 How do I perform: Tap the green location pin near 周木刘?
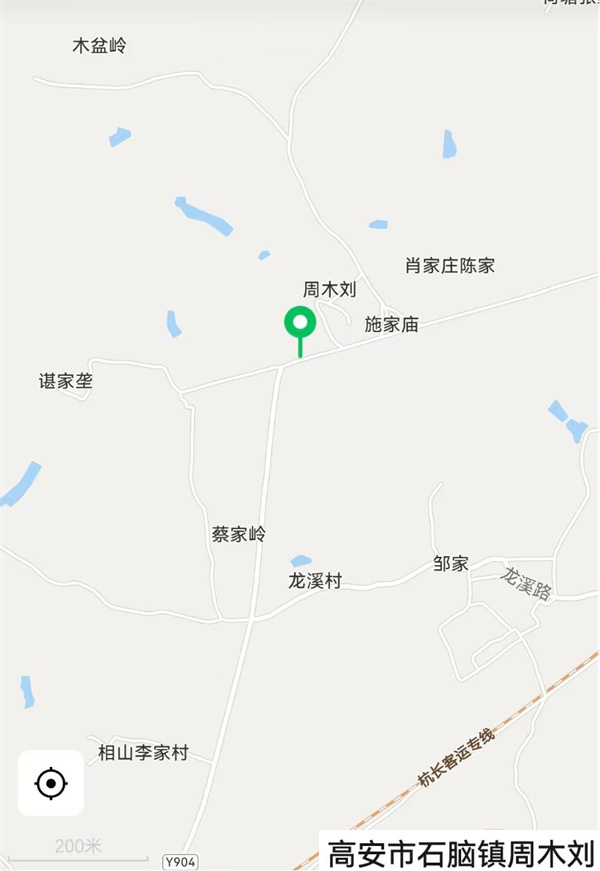[300, 324]
